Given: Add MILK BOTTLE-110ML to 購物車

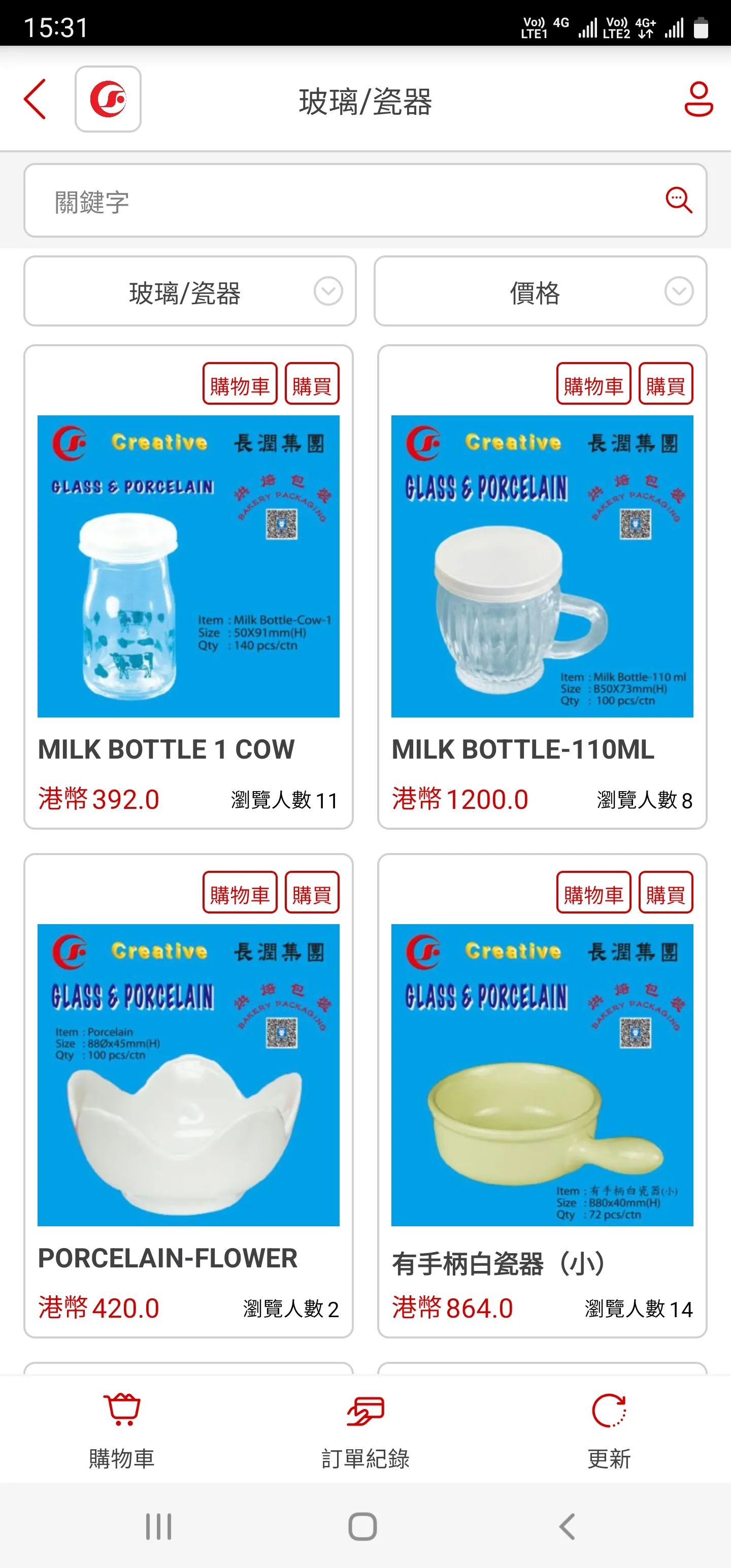Looking at the screenshot, I should [x=593, y=384].
